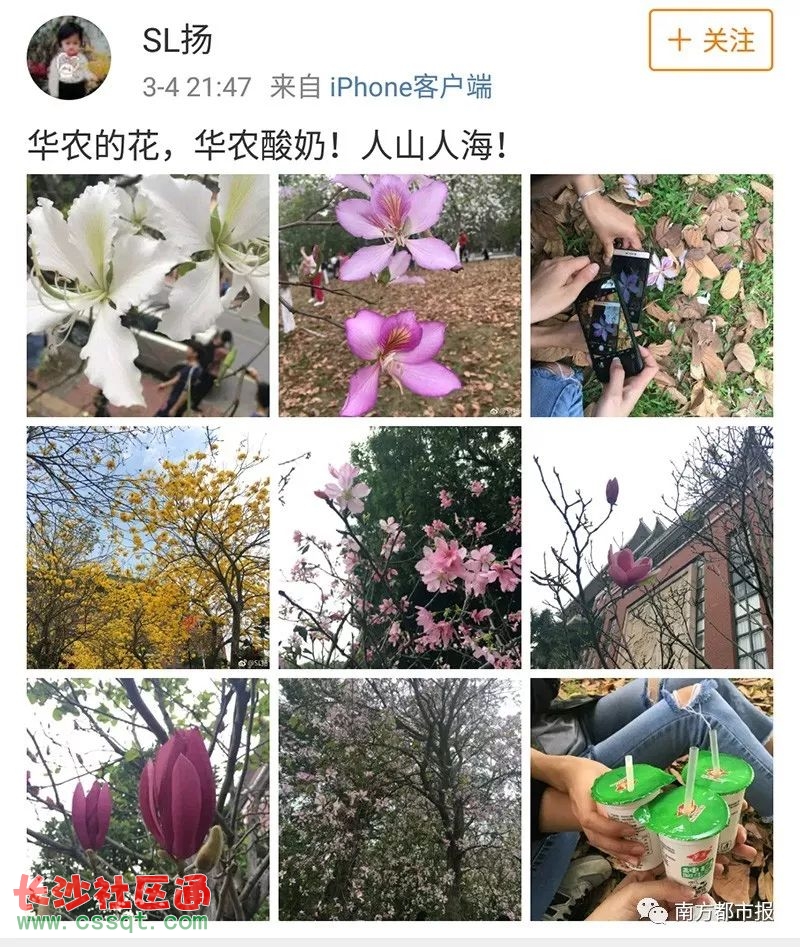Open SL扬's profile avatar

69,58
